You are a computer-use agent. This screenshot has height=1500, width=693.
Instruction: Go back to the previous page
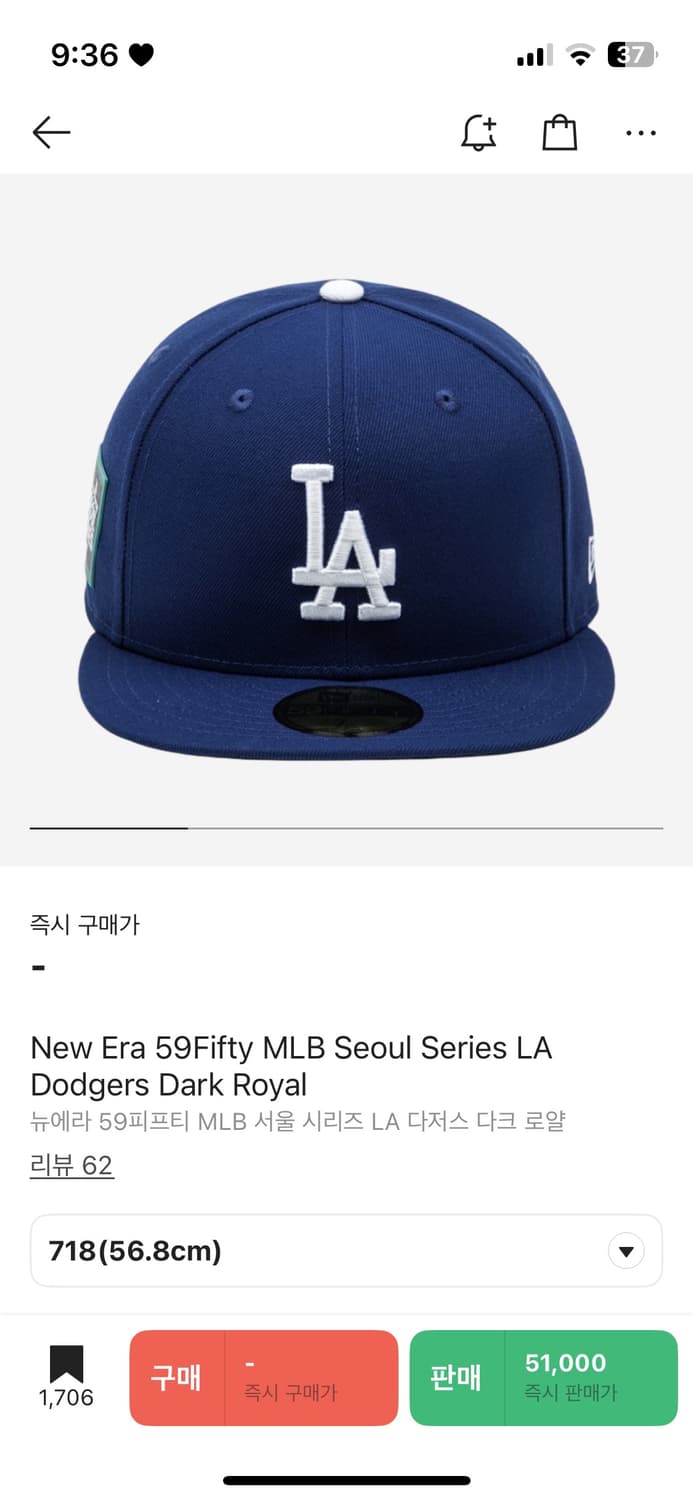51,132
